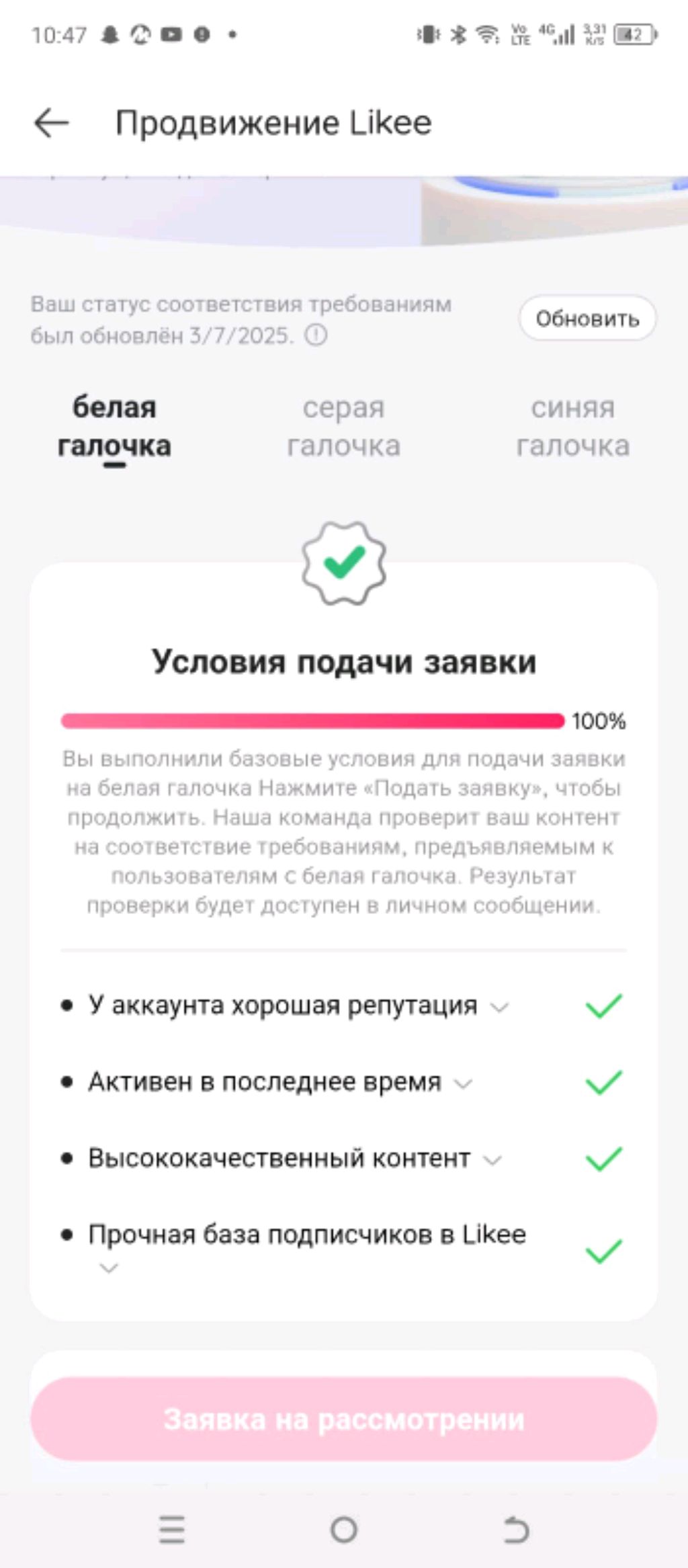Tap the Обновить button
688x1568 pixels.
coord(587,318)
